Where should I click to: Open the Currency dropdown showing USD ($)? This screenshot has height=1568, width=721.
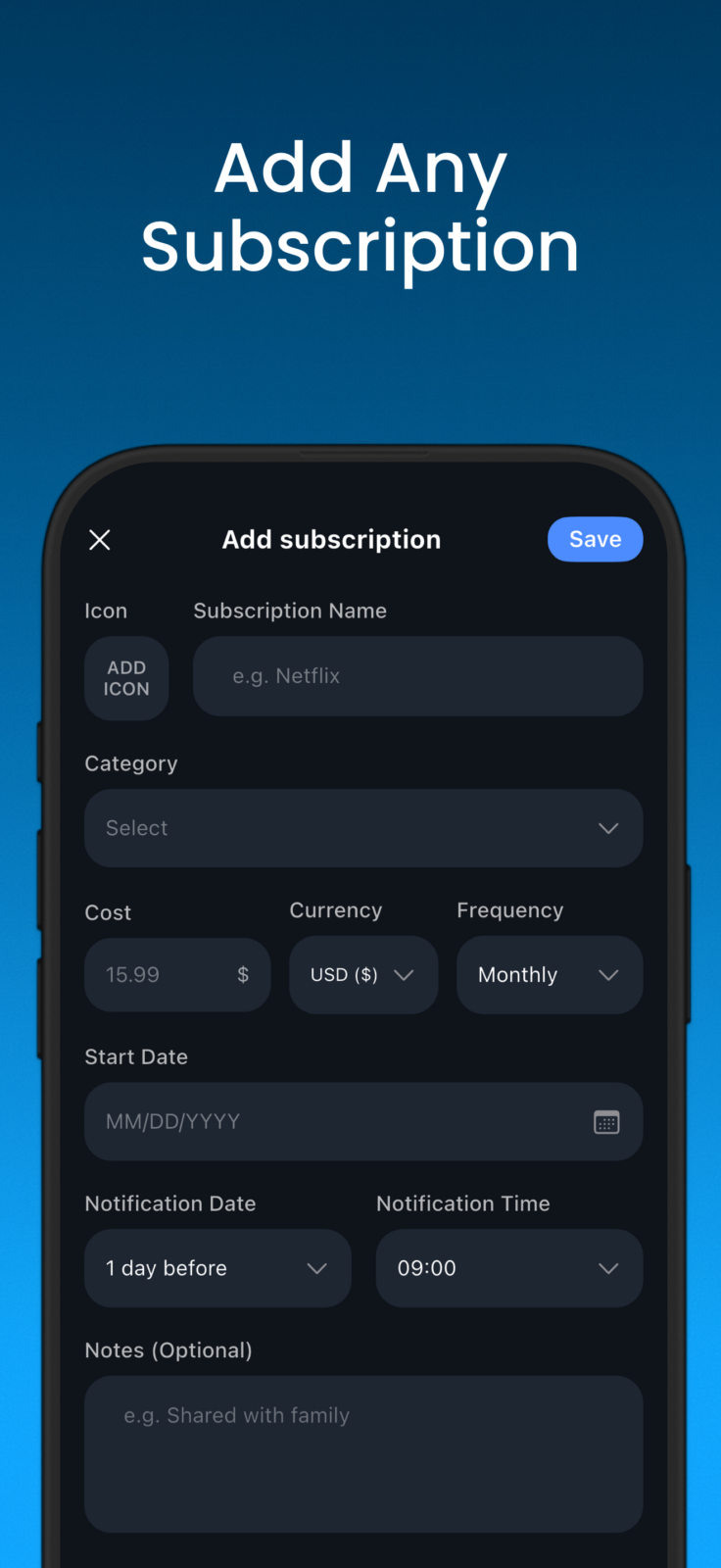(363, 974)
